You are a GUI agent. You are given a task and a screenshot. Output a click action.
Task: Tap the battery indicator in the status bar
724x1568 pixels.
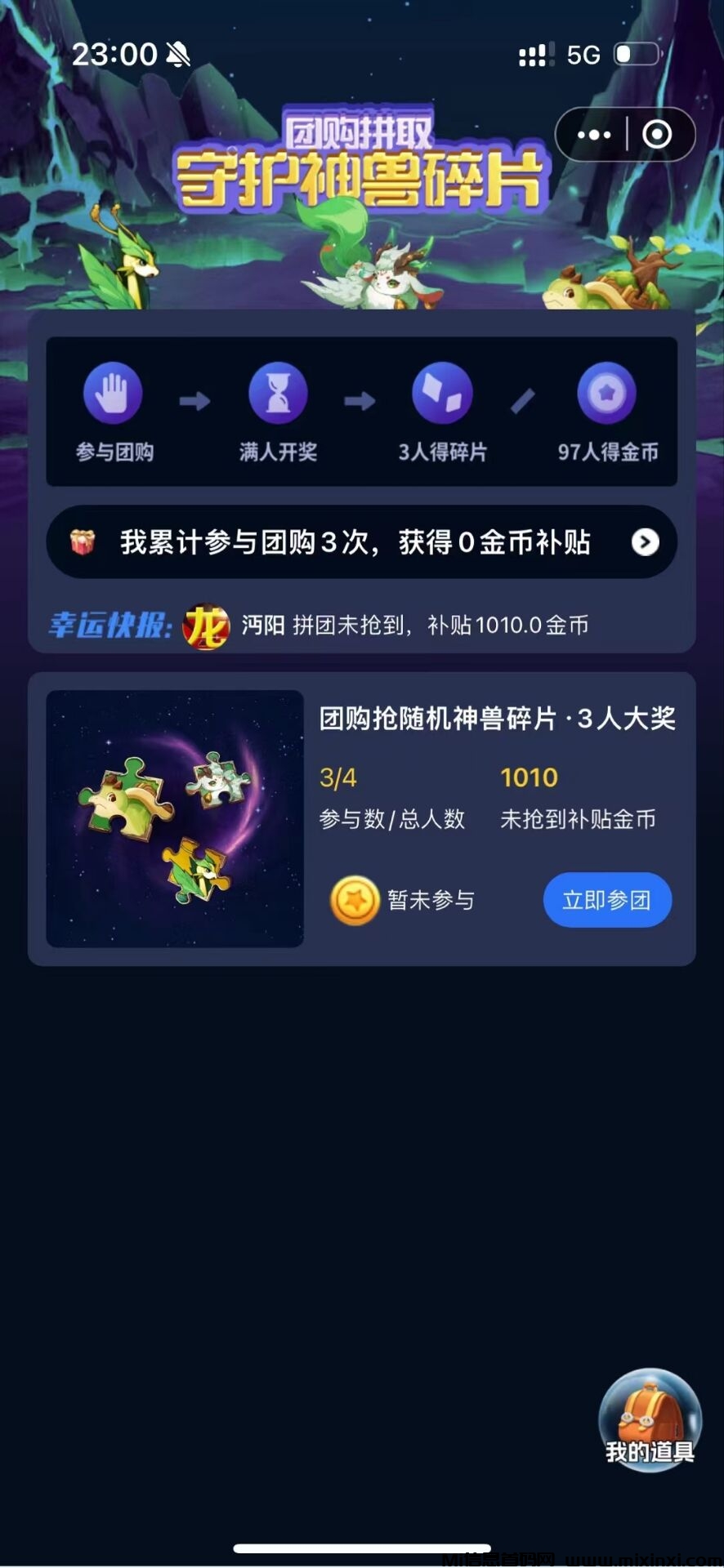click(636, 54)
